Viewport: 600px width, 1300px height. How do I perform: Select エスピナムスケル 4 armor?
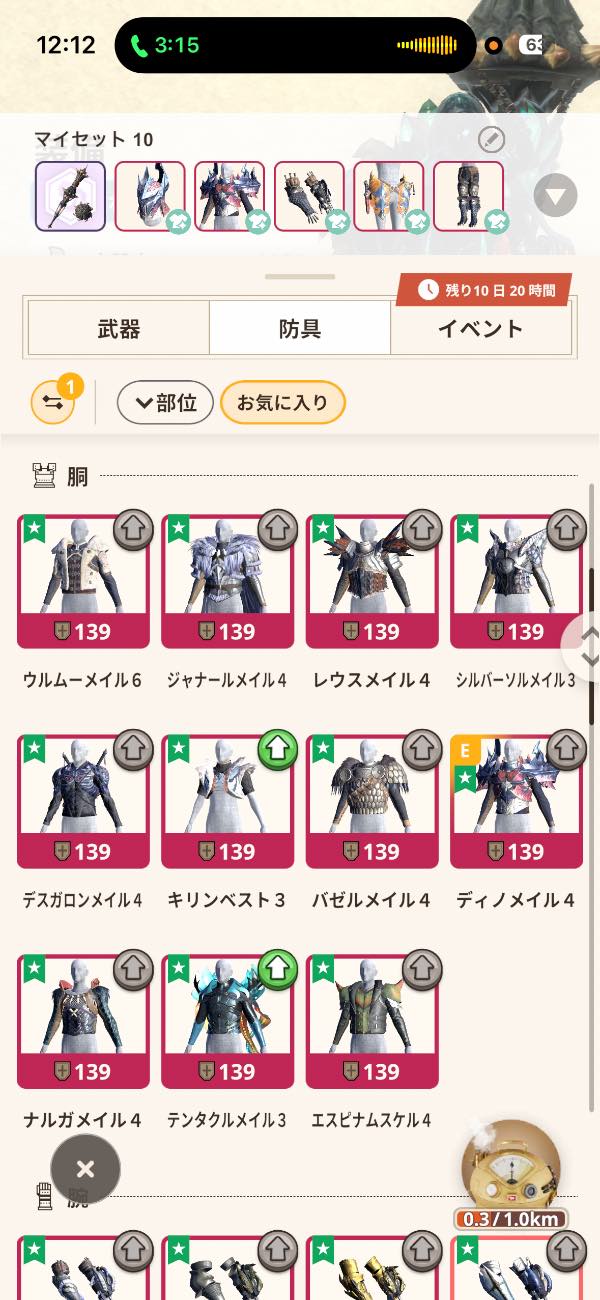point(371,1022)
